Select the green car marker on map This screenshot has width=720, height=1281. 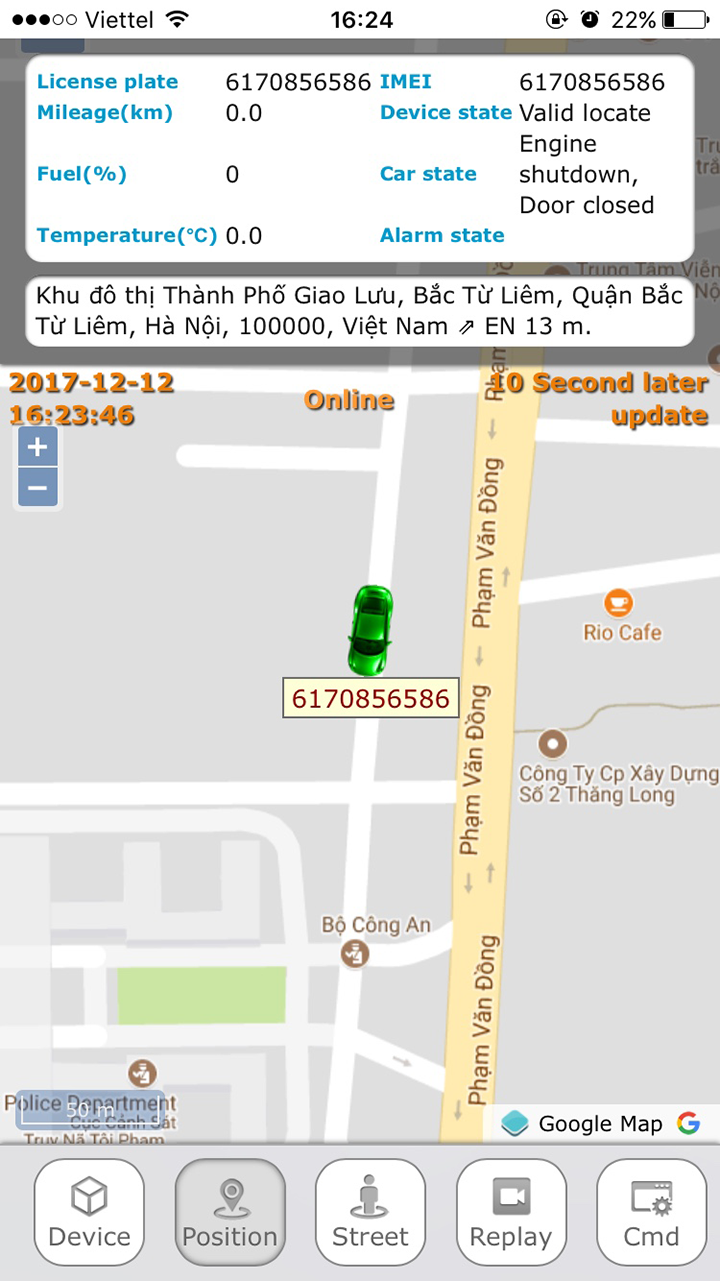[370, 629]
